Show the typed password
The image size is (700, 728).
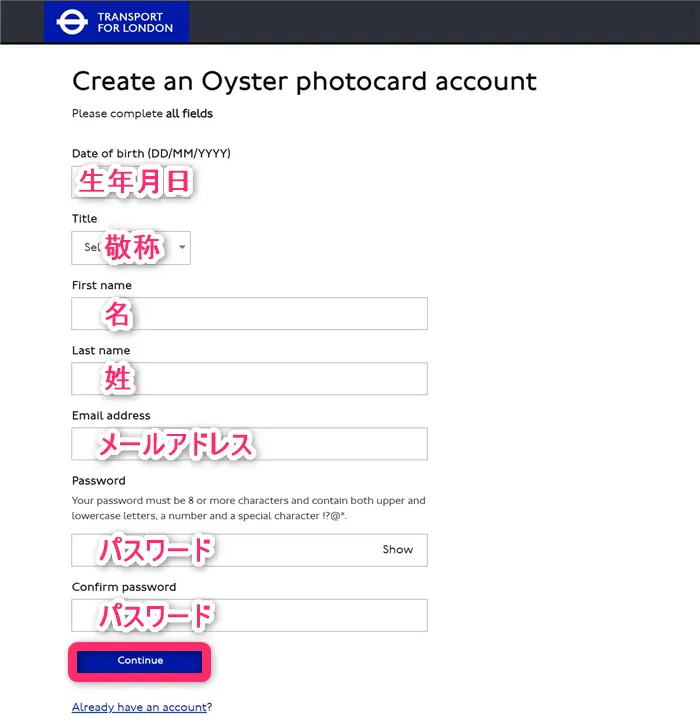(397, 550)
